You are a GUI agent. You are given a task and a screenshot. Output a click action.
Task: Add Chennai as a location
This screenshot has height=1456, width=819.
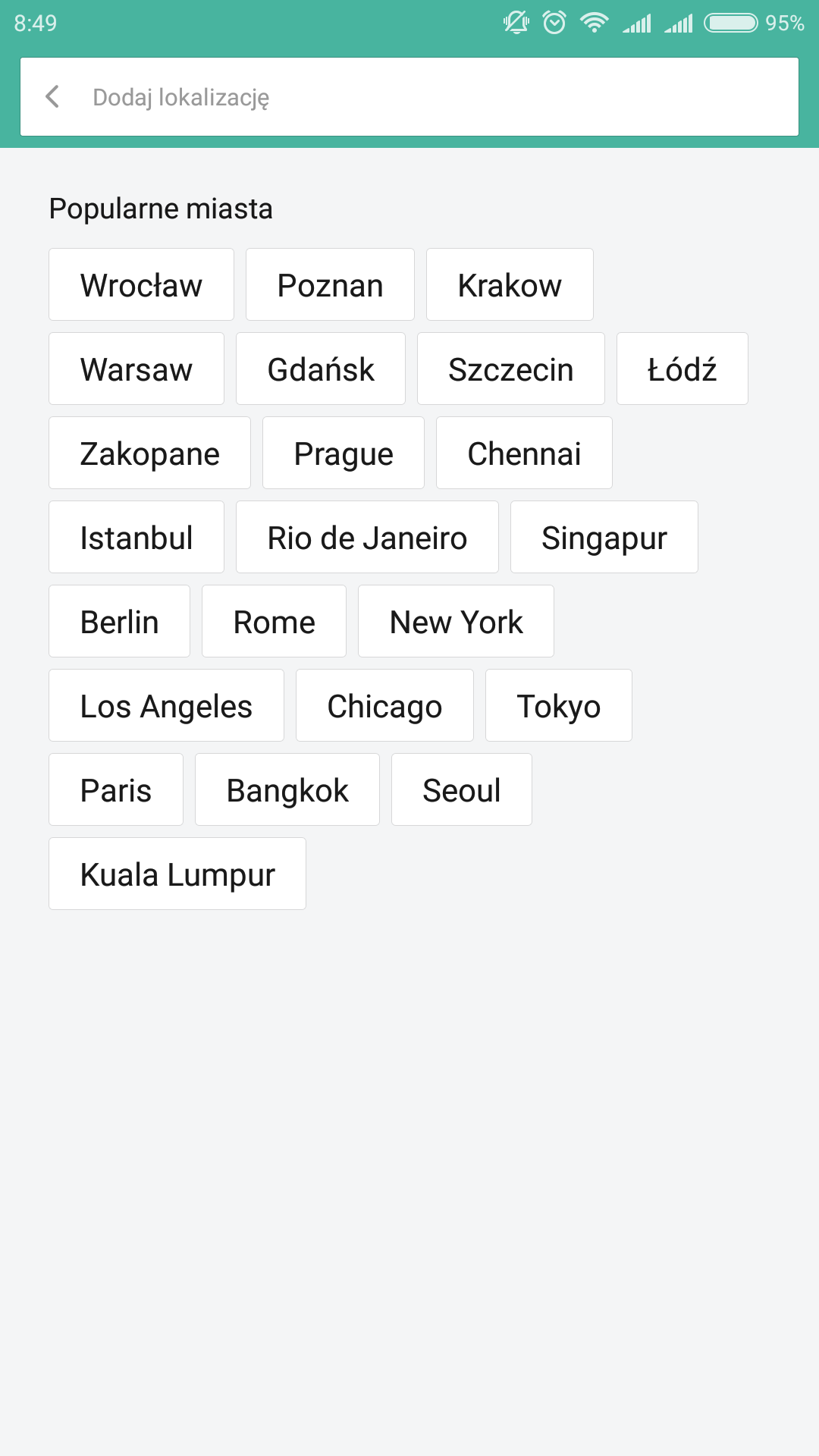click(524, 453)
